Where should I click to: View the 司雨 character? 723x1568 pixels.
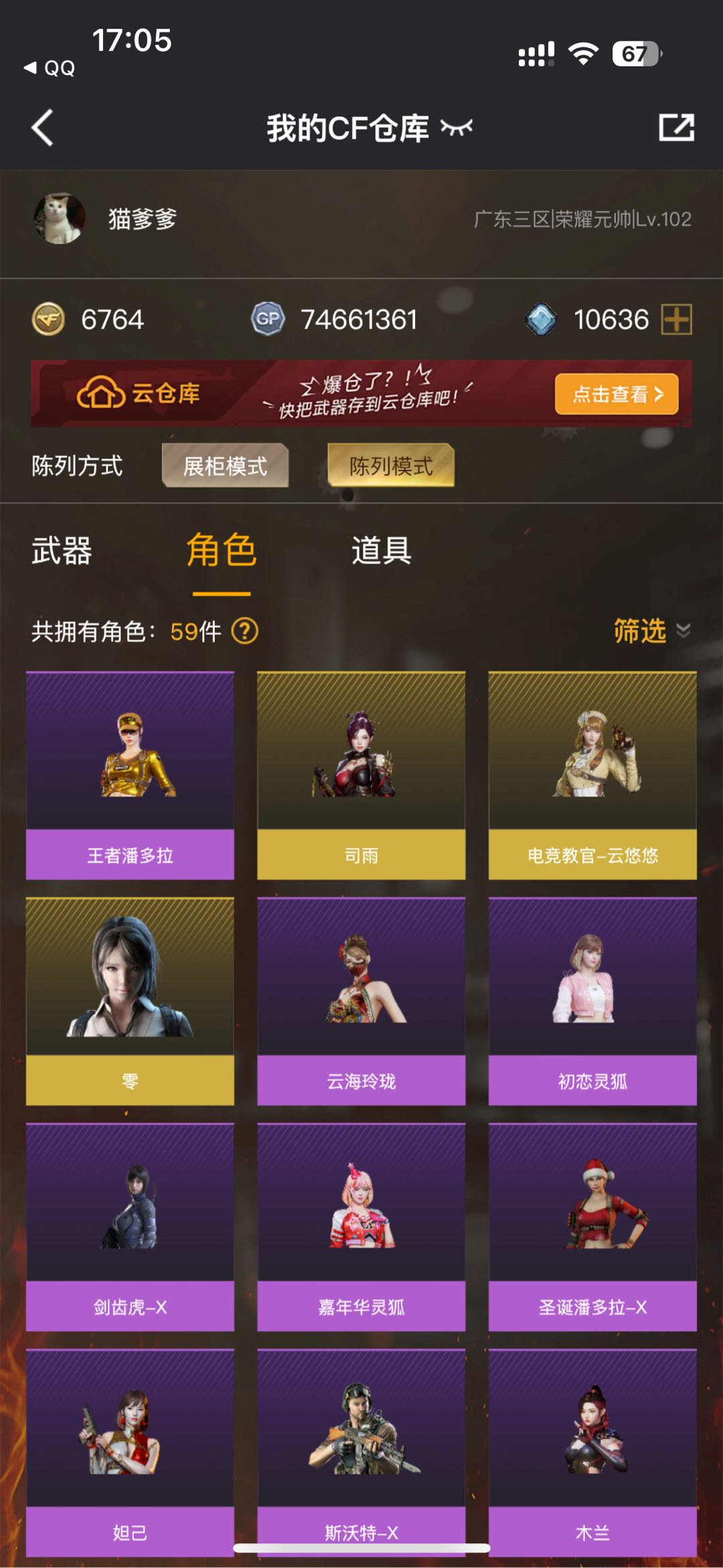[x=361, y=775]
